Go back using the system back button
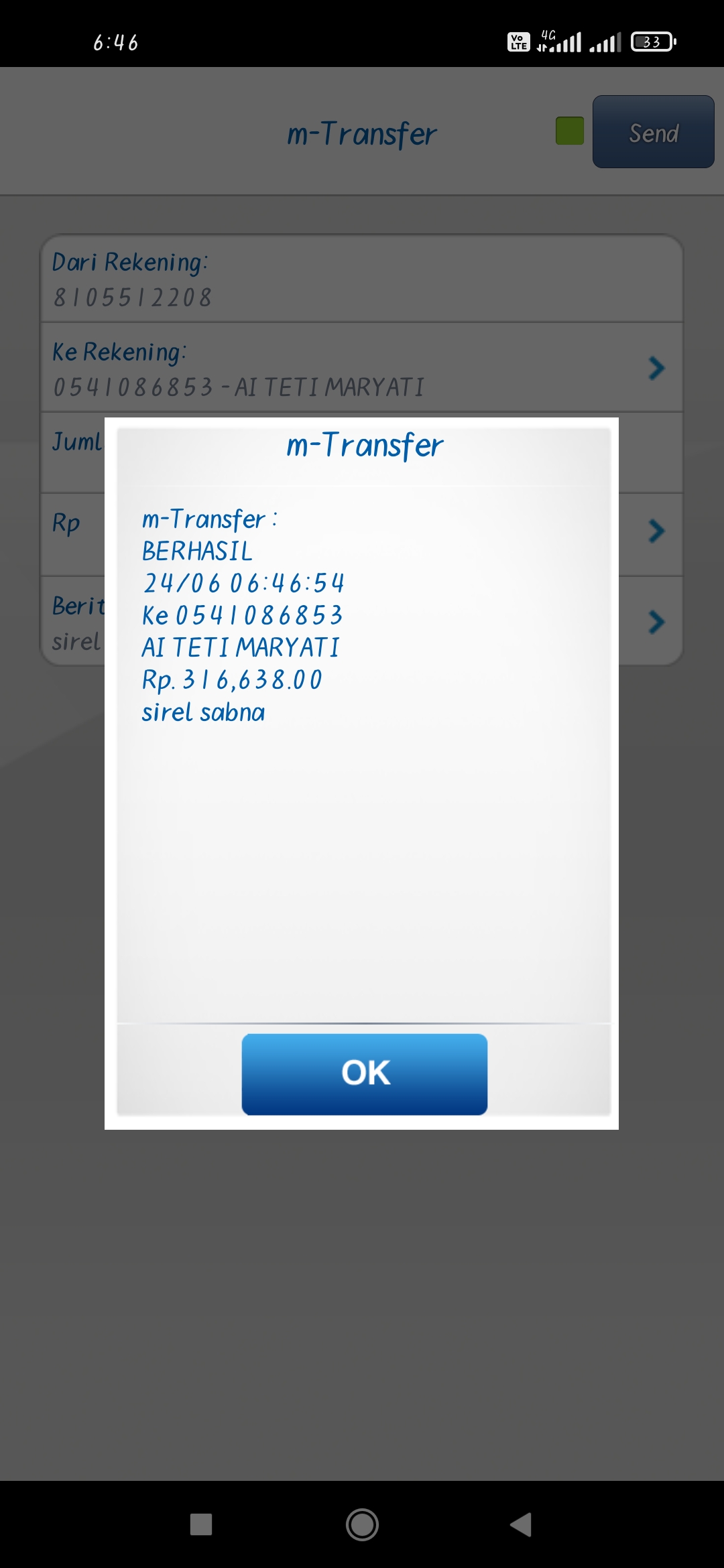724x1568 pixels. 521,1524
